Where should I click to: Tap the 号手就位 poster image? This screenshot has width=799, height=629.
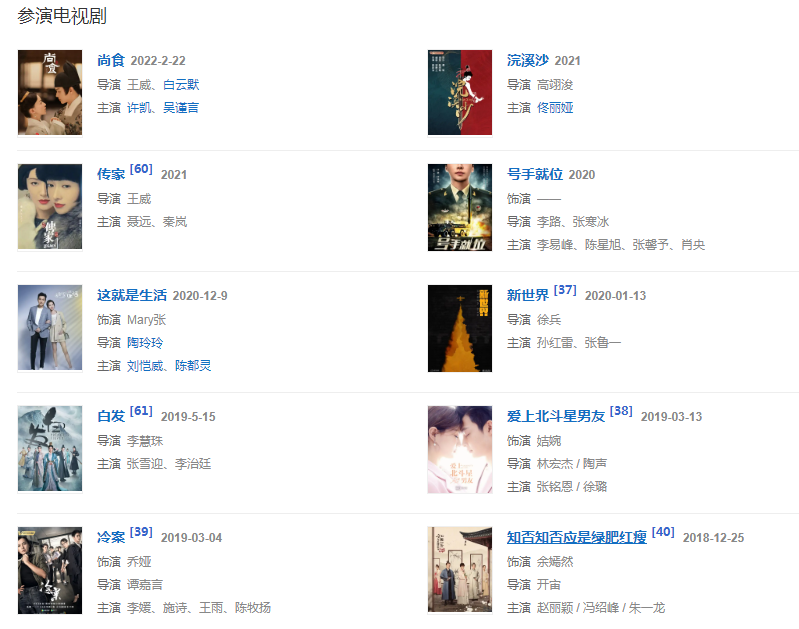460,207
